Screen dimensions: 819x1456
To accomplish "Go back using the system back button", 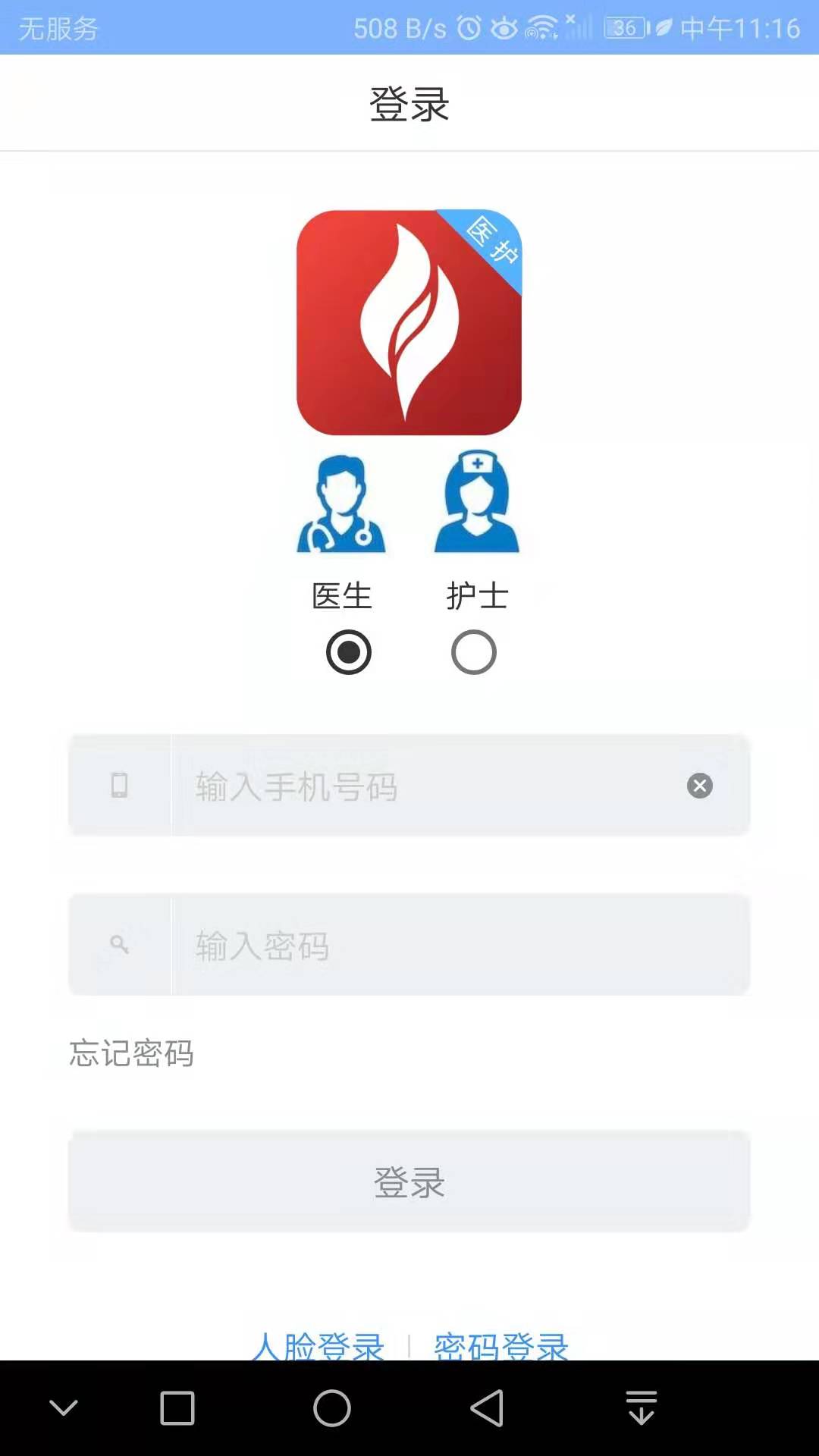I will click(x=487, y=1408).
